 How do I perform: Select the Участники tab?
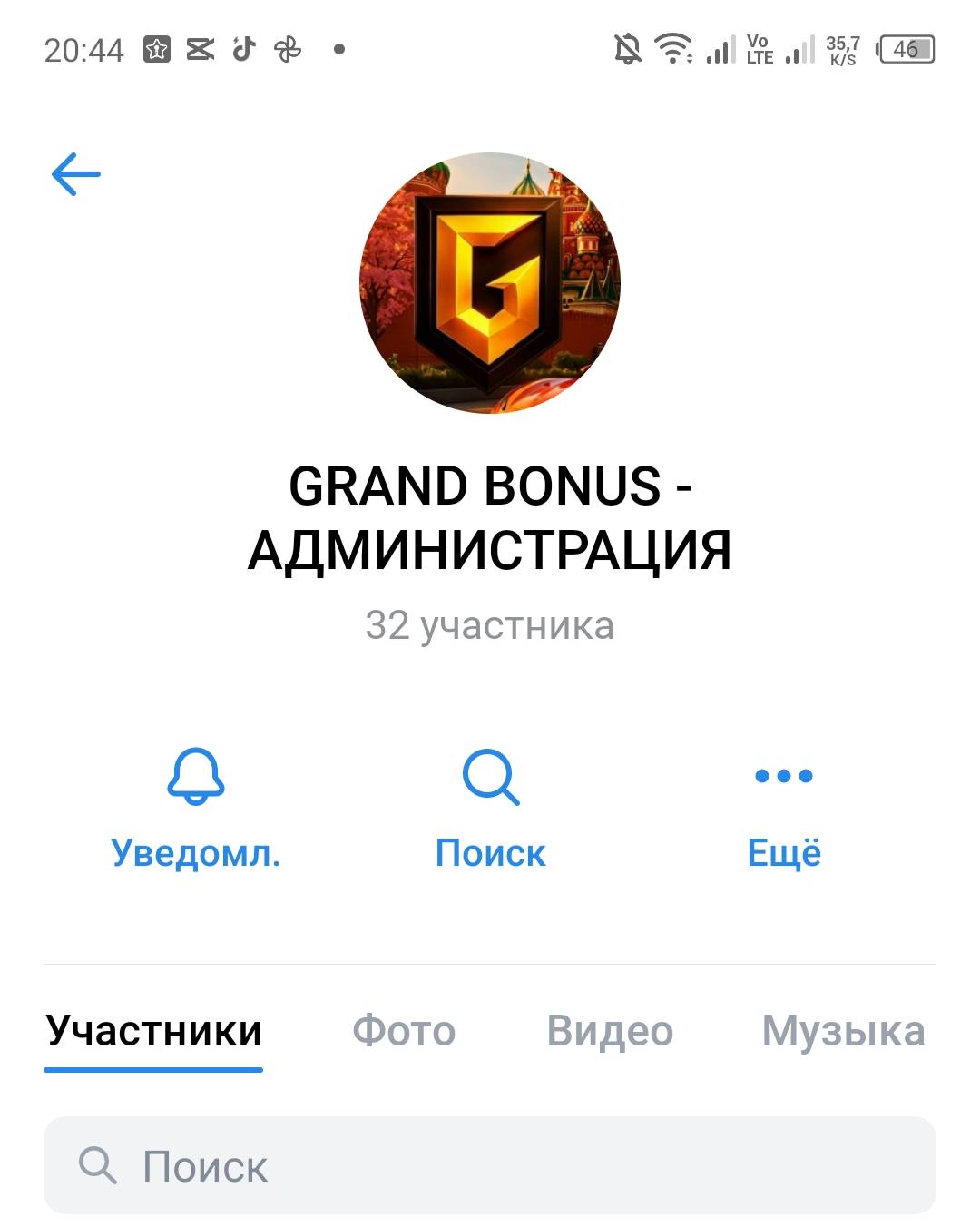pos(153,1031)
